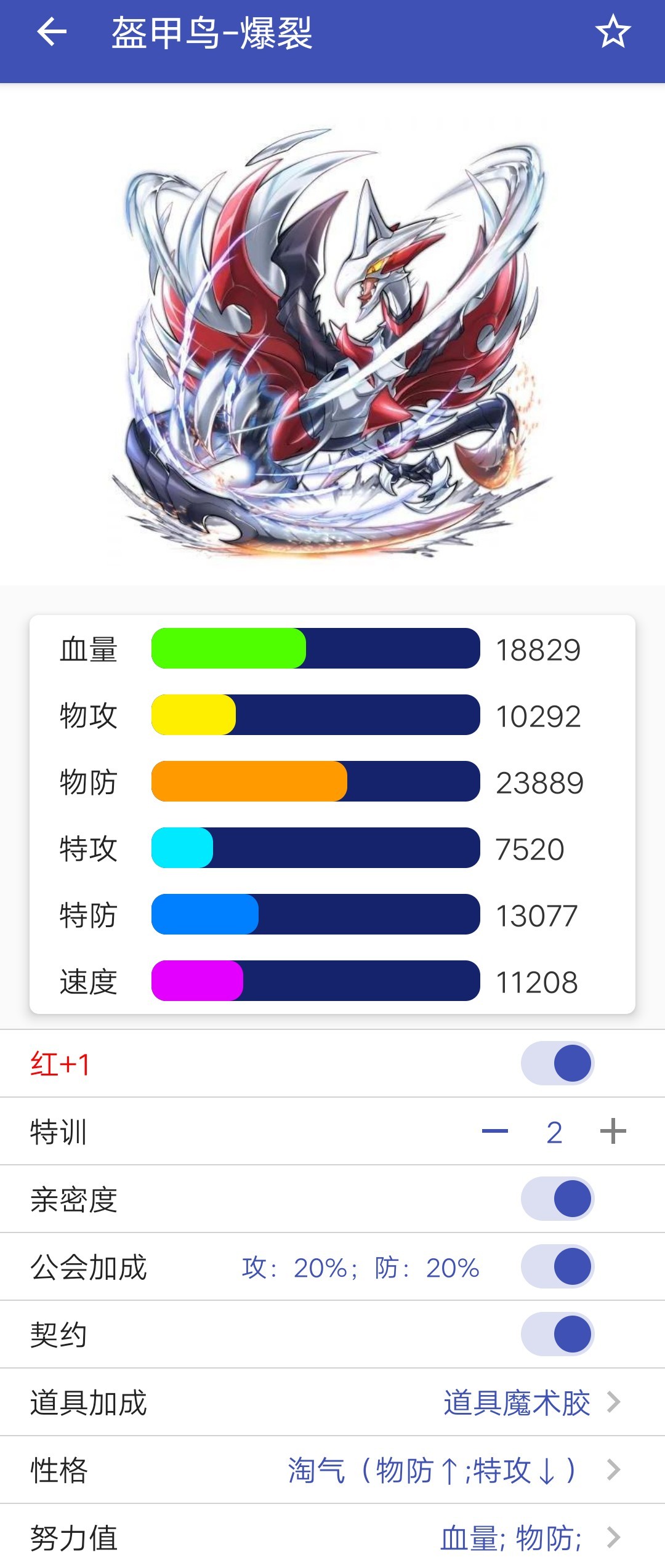Disable the 亲密度 switch

[557, 1199]
